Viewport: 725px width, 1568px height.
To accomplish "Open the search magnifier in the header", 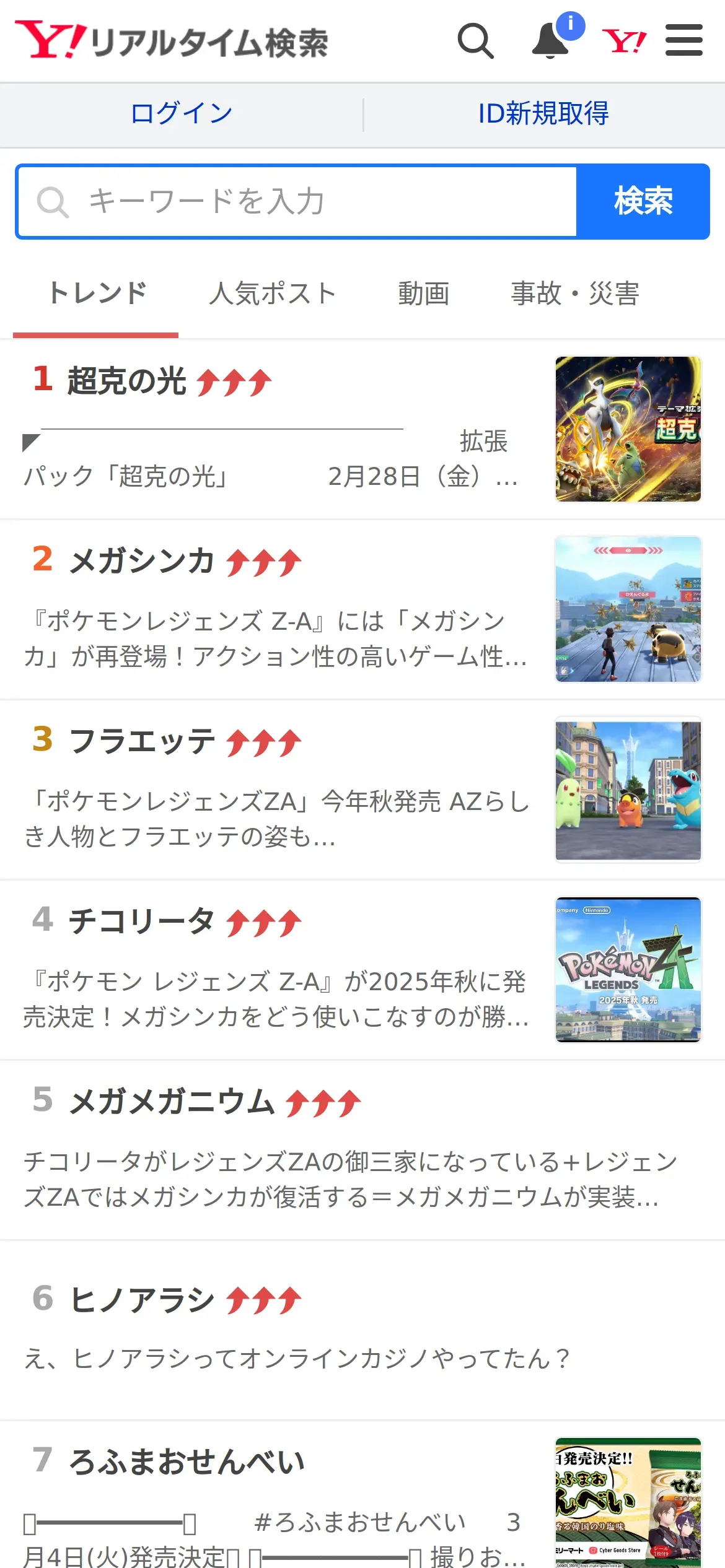I will click(x=475, y=41).
